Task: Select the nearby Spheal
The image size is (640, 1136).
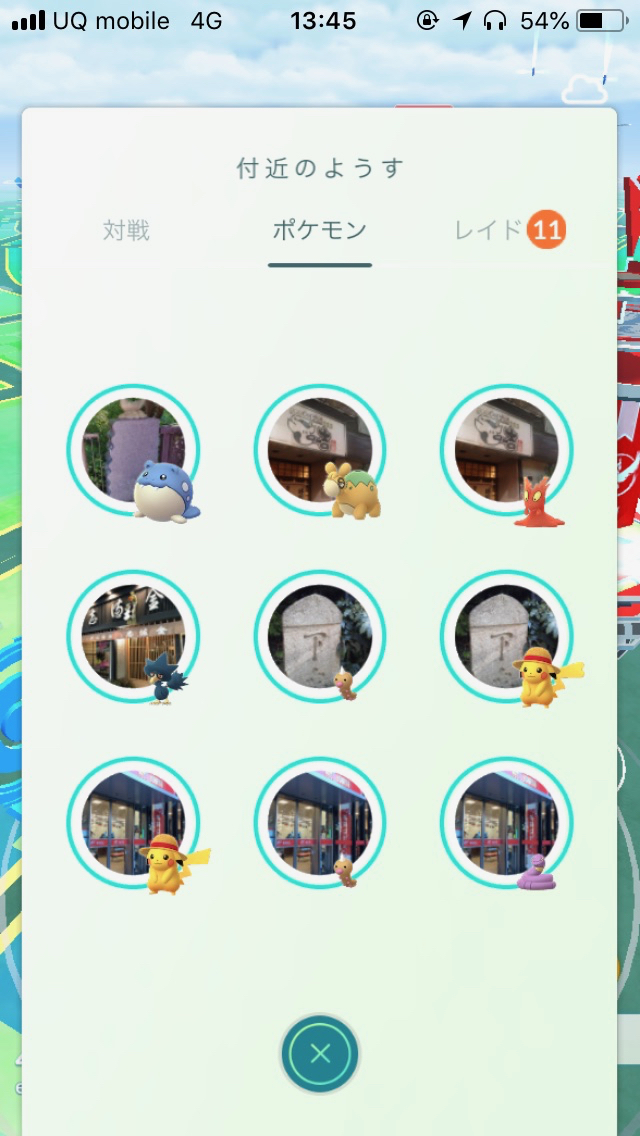Action: pyautogui.click(x=133, y=449)
